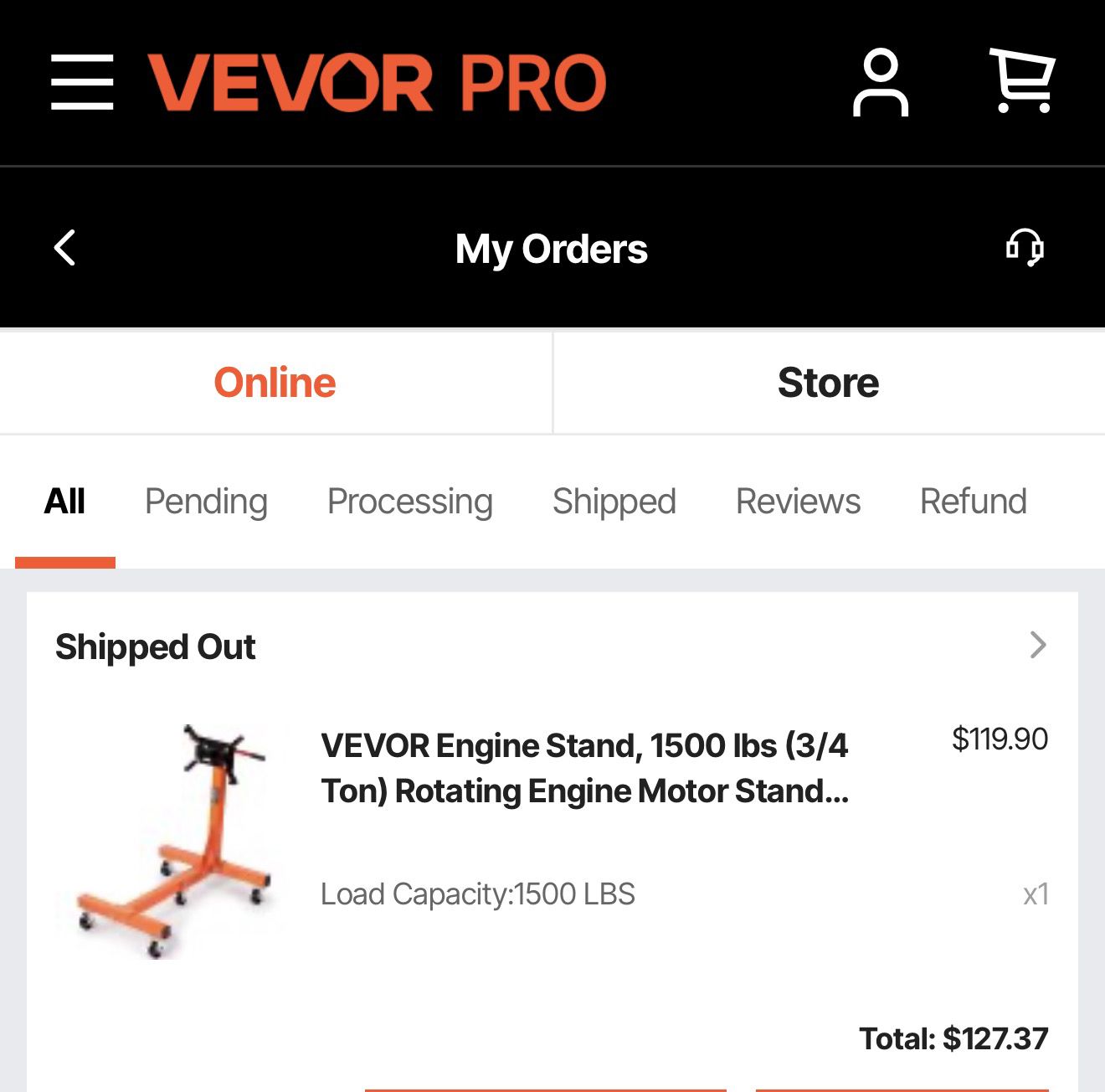Image resolution: width=1105 pixels, height=1092 pixels.
Task: Open the VEVOR Engine Stand order item
Action: pyautogui.click(x=583, y=768)
